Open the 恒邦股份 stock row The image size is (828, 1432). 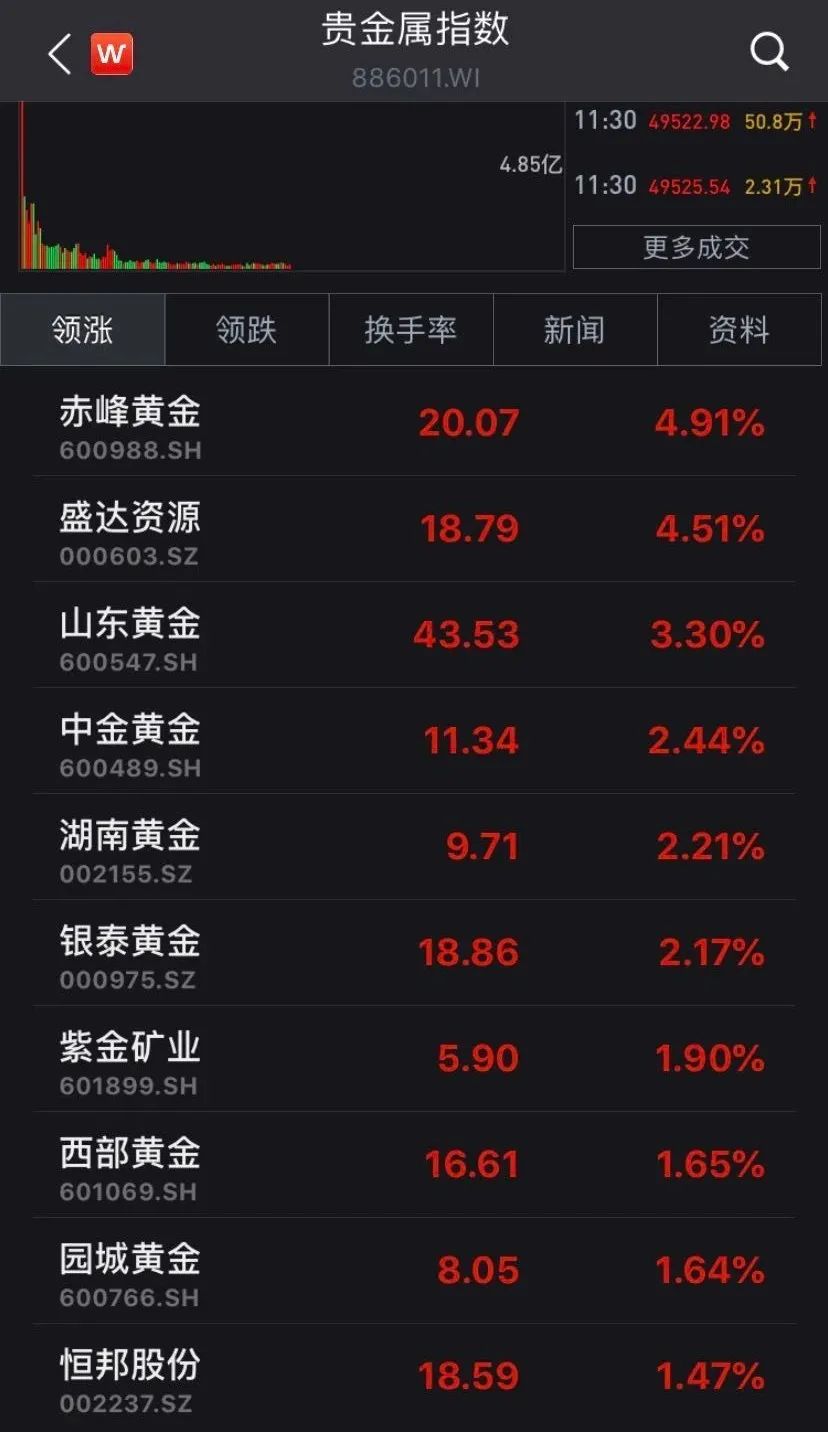[414, 1378]
